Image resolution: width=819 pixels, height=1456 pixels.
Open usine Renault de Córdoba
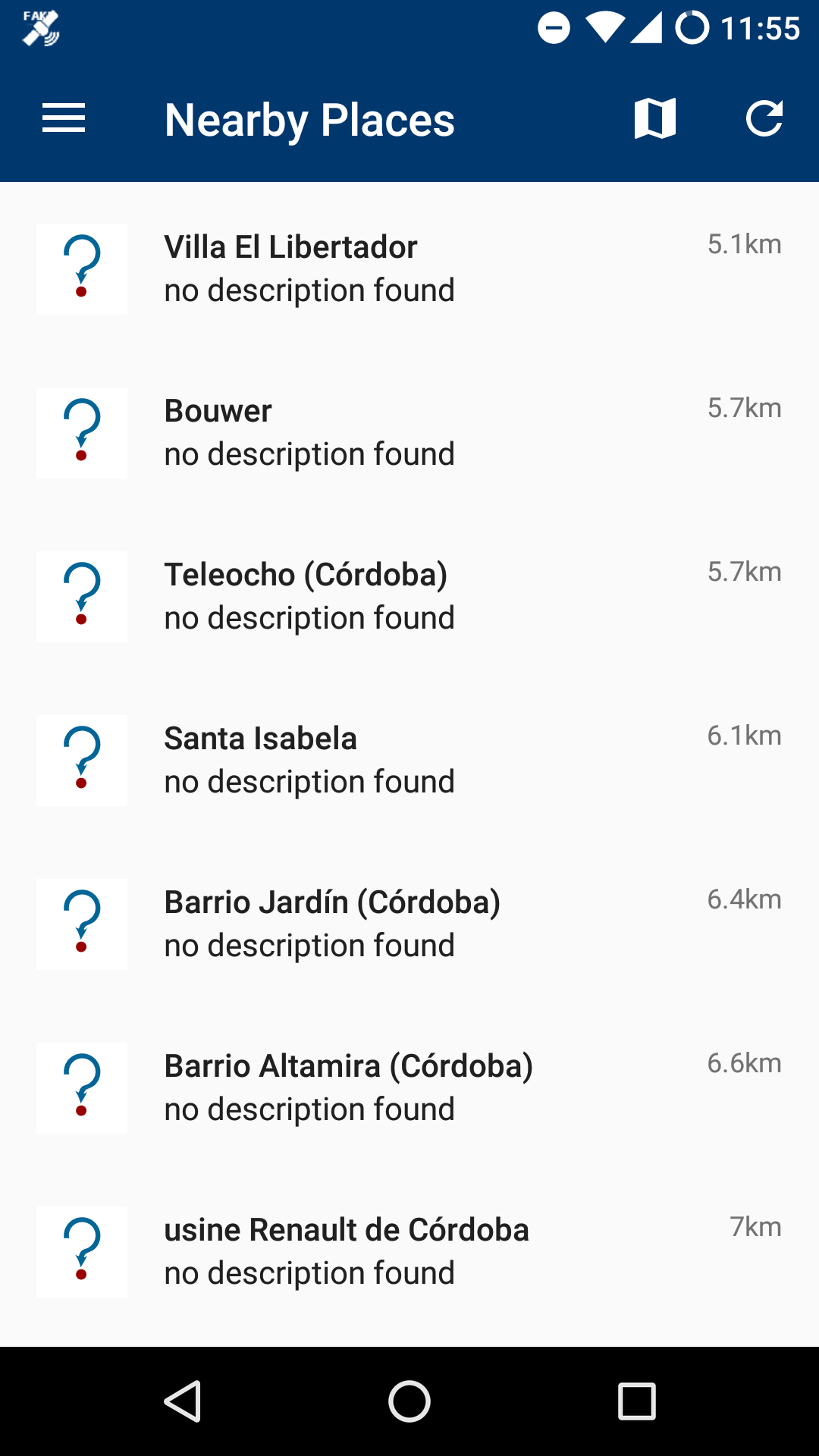(x=409, y=1252)
